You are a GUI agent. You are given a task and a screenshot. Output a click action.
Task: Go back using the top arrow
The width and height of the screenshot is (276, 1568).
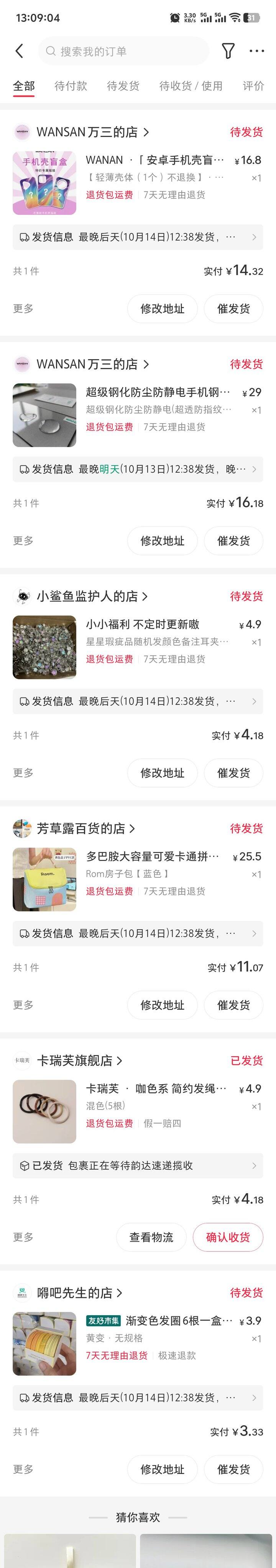point(20,51)
